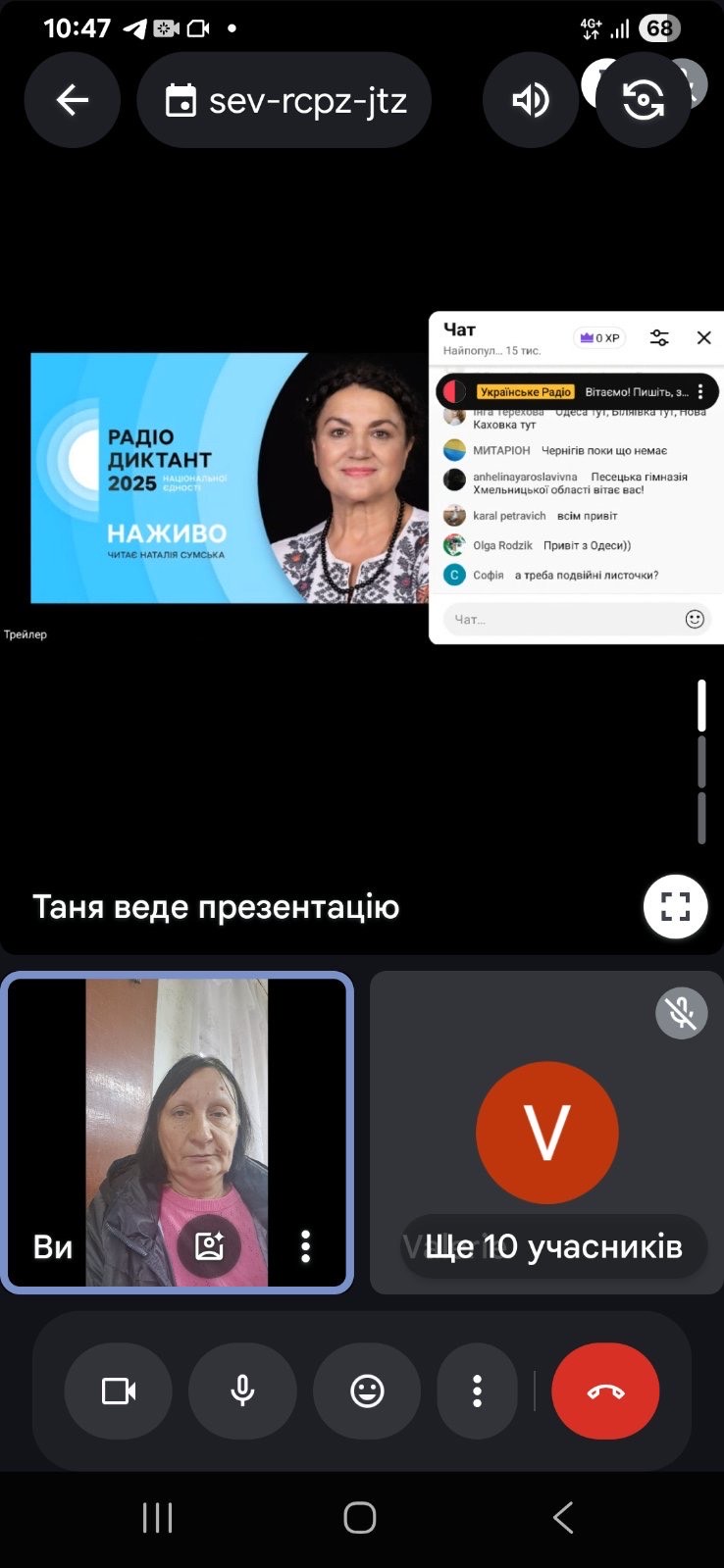Open meeting details sev-rcpz-jtz
724x1568 pixels.
tap(284, 100)
